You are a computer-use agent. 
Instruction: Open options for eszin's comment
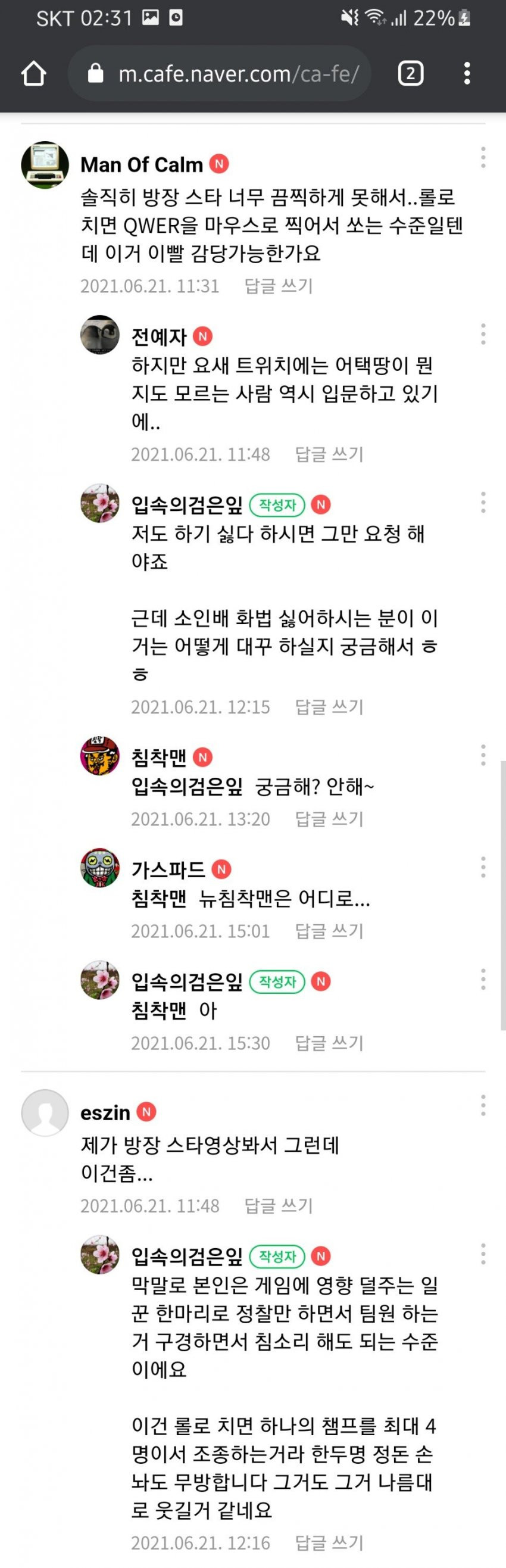pyautogui.click(x=483, y=1105)
